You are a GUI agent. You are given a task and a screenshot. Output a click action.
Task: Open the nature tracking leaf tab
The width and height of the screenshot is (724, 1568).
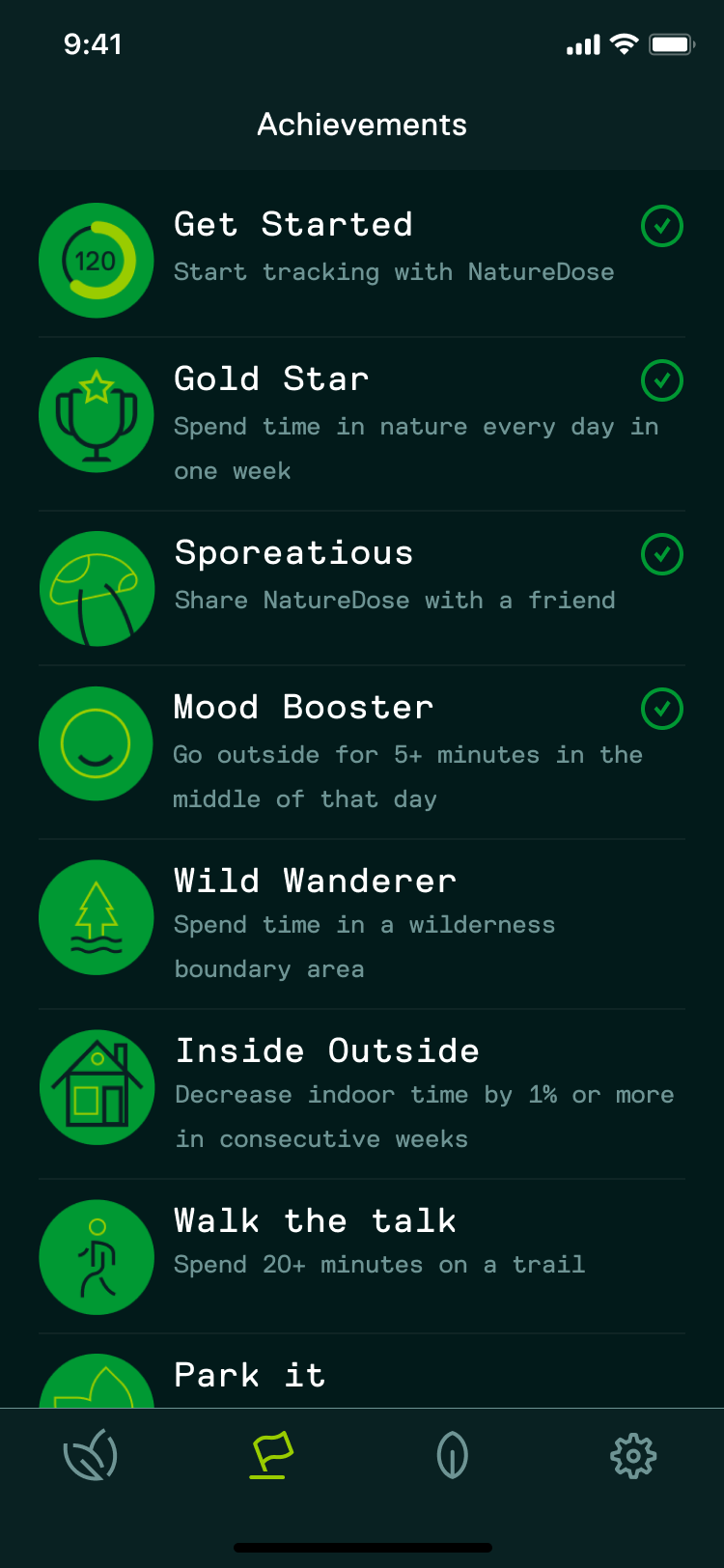pos(90,1455)
